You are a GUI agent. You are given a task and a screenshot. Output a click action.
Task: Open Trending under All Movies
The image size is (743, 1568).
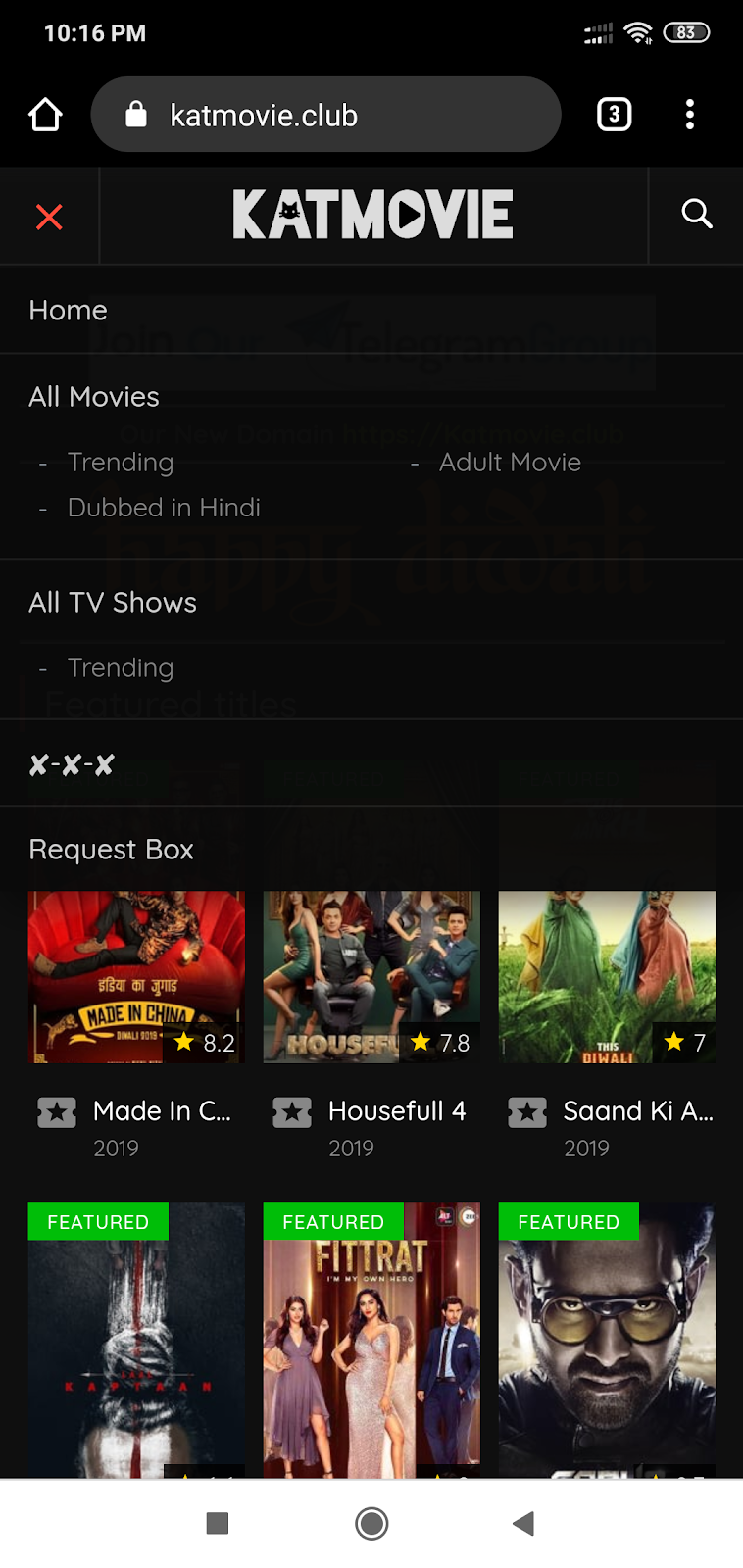(x=121, y=463)
